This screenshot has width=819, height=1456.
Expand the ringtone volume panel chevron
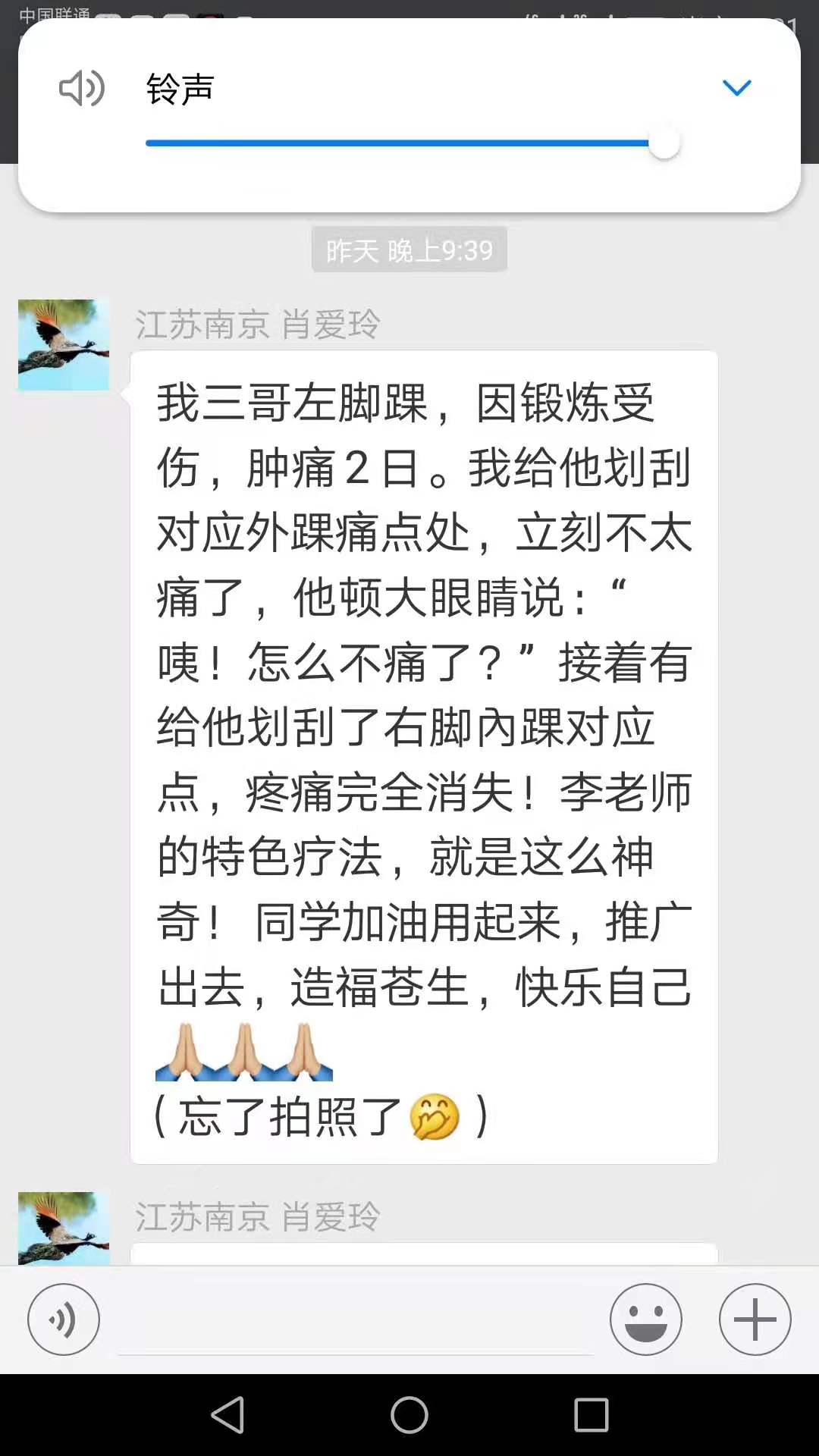(x=736, y=88)
